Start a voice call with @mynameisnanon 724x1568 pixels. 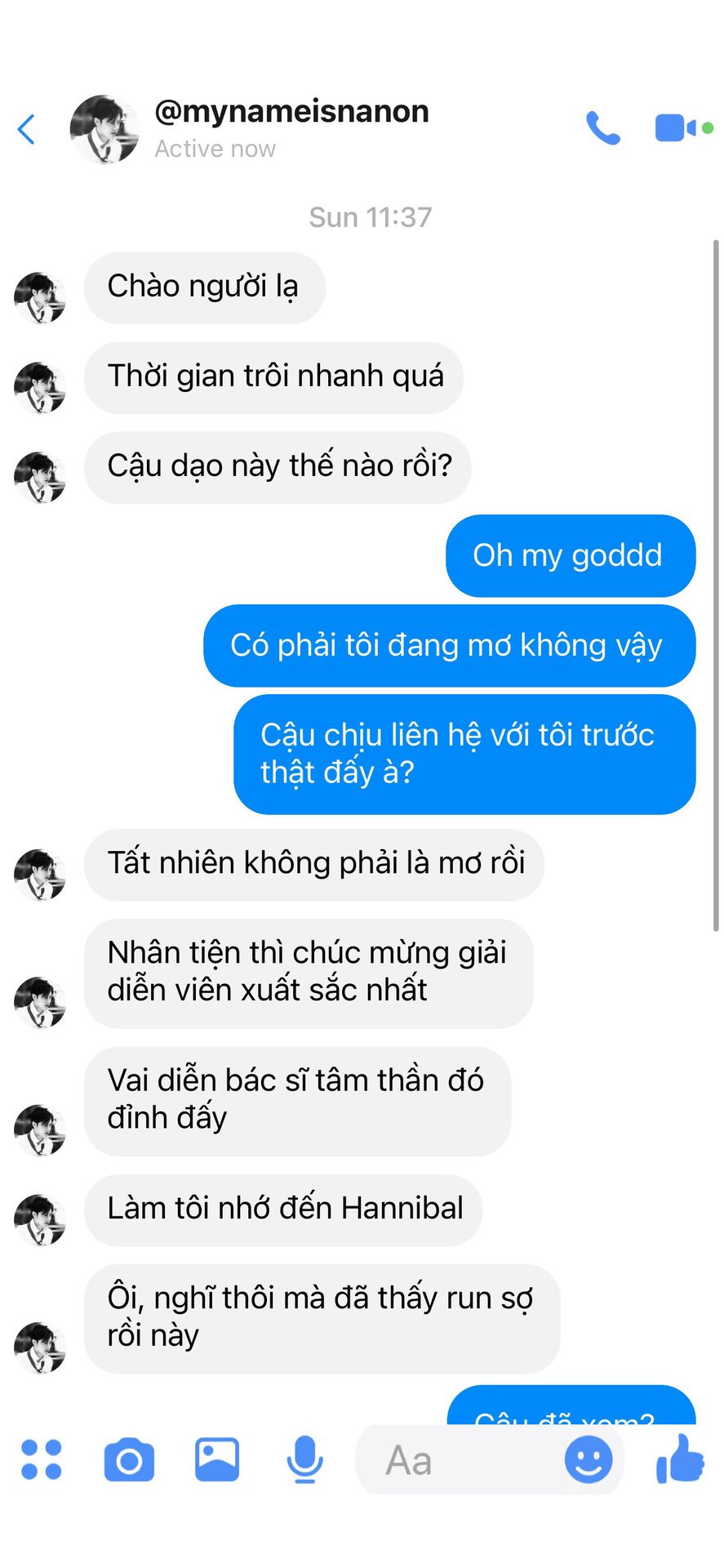click(x=602, y=128)
